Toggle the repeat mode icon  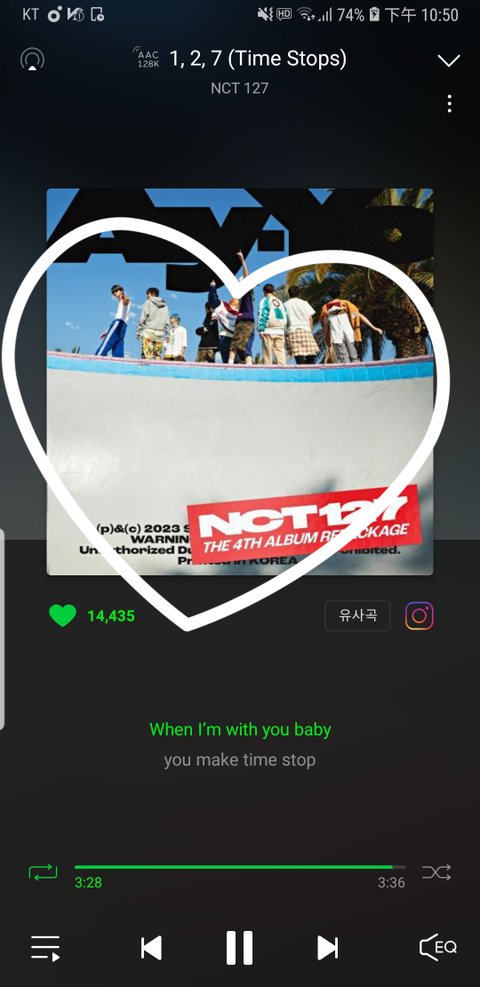click(x=43, y=873)
